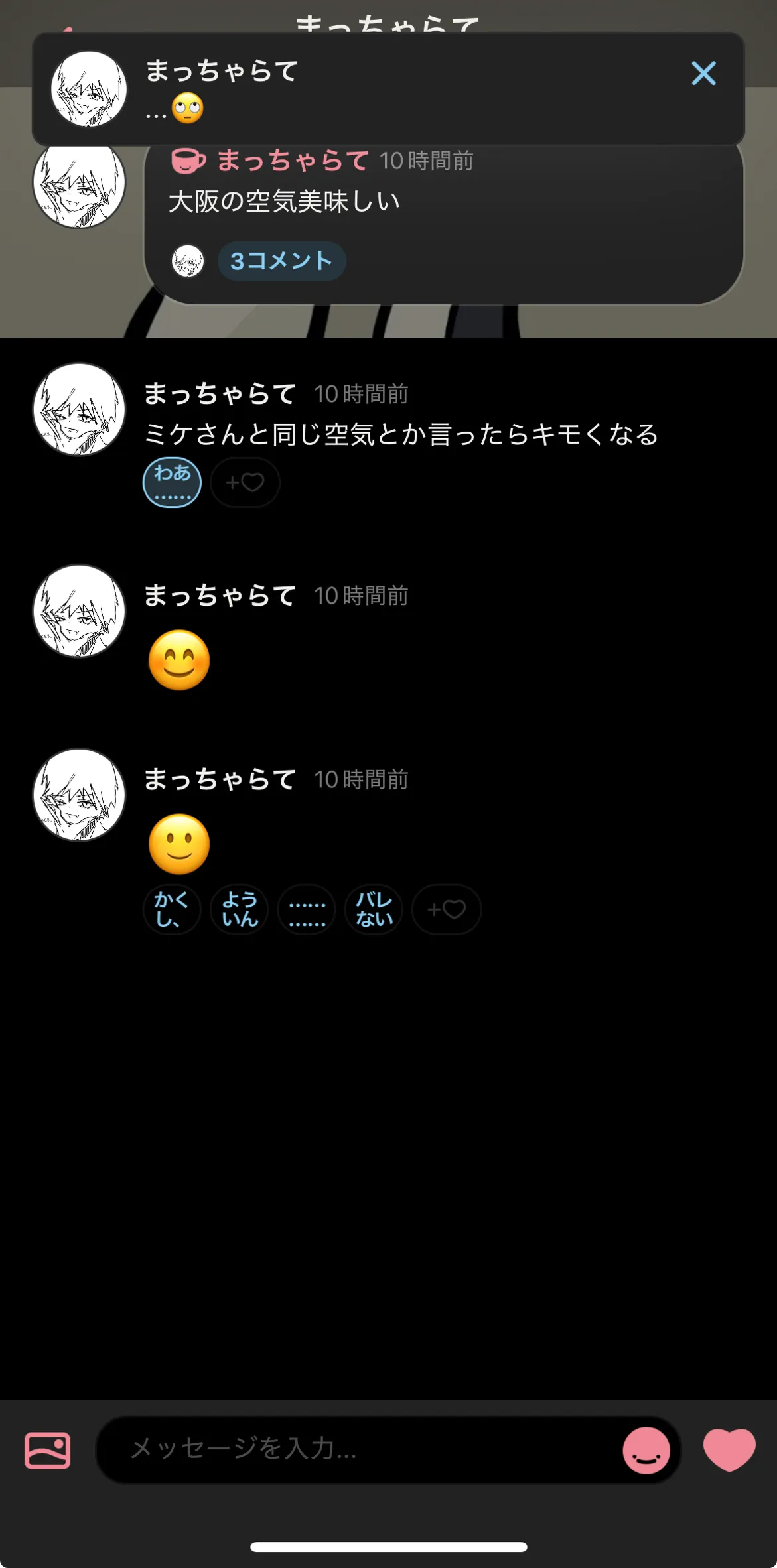
Task: Tap the よういん reaction chip
Action: (240, 909)
